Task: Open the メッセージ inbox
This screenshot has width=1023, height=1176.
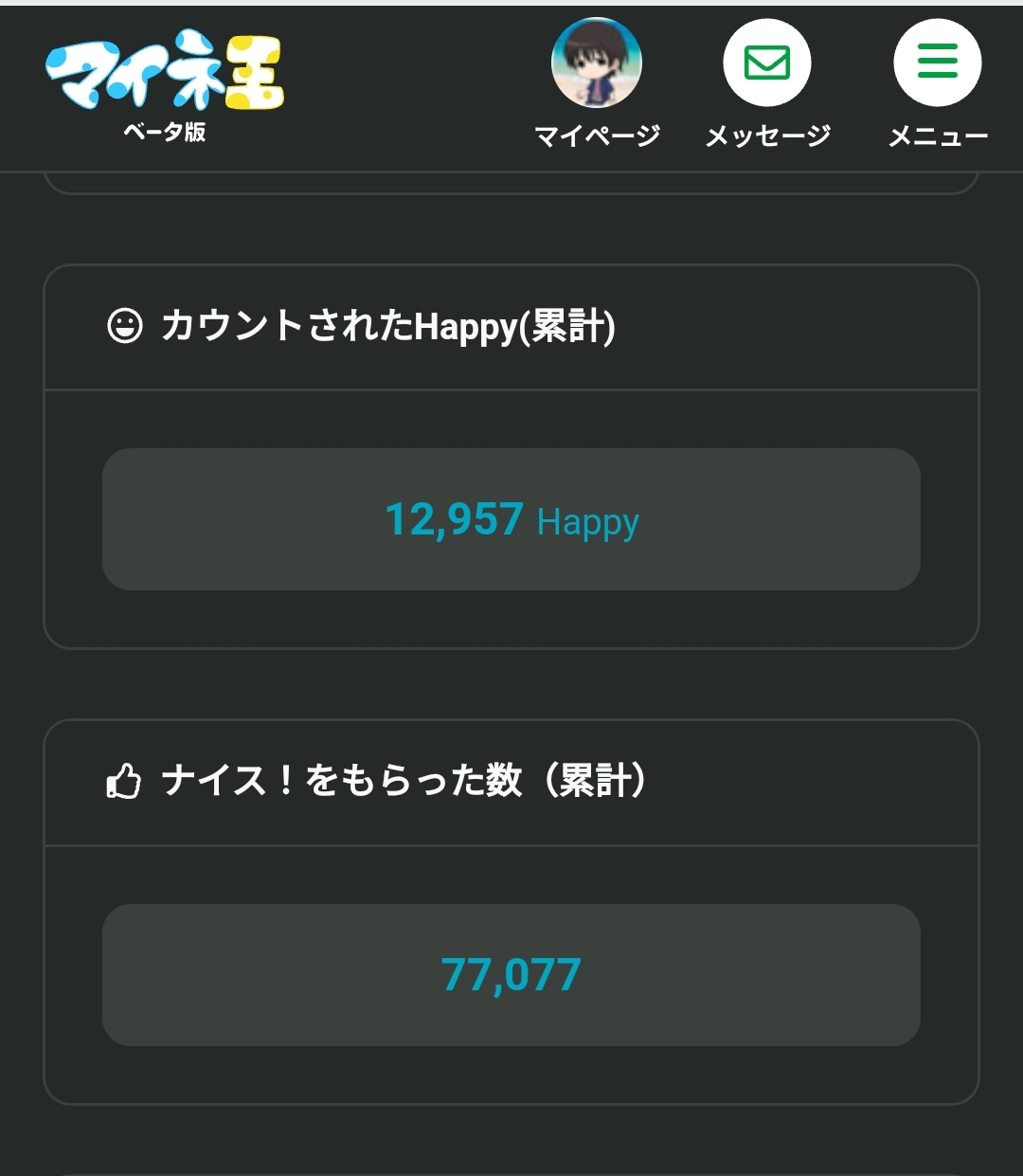Action: coord(767,64)
